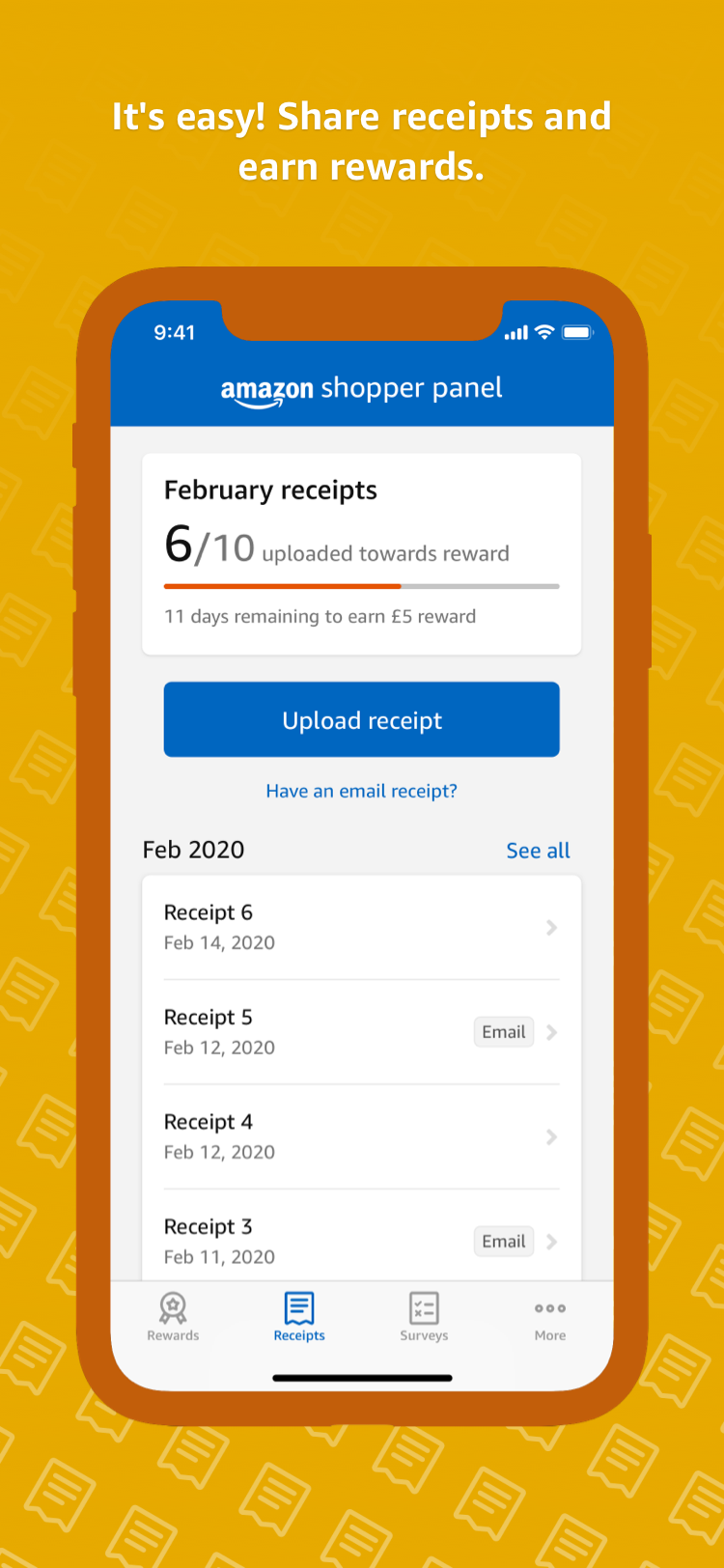Image resolution: width=724 pixels, height=1568 pixels.
Task: Select the Rewards ribbon icon
Action: [172, 1307]
